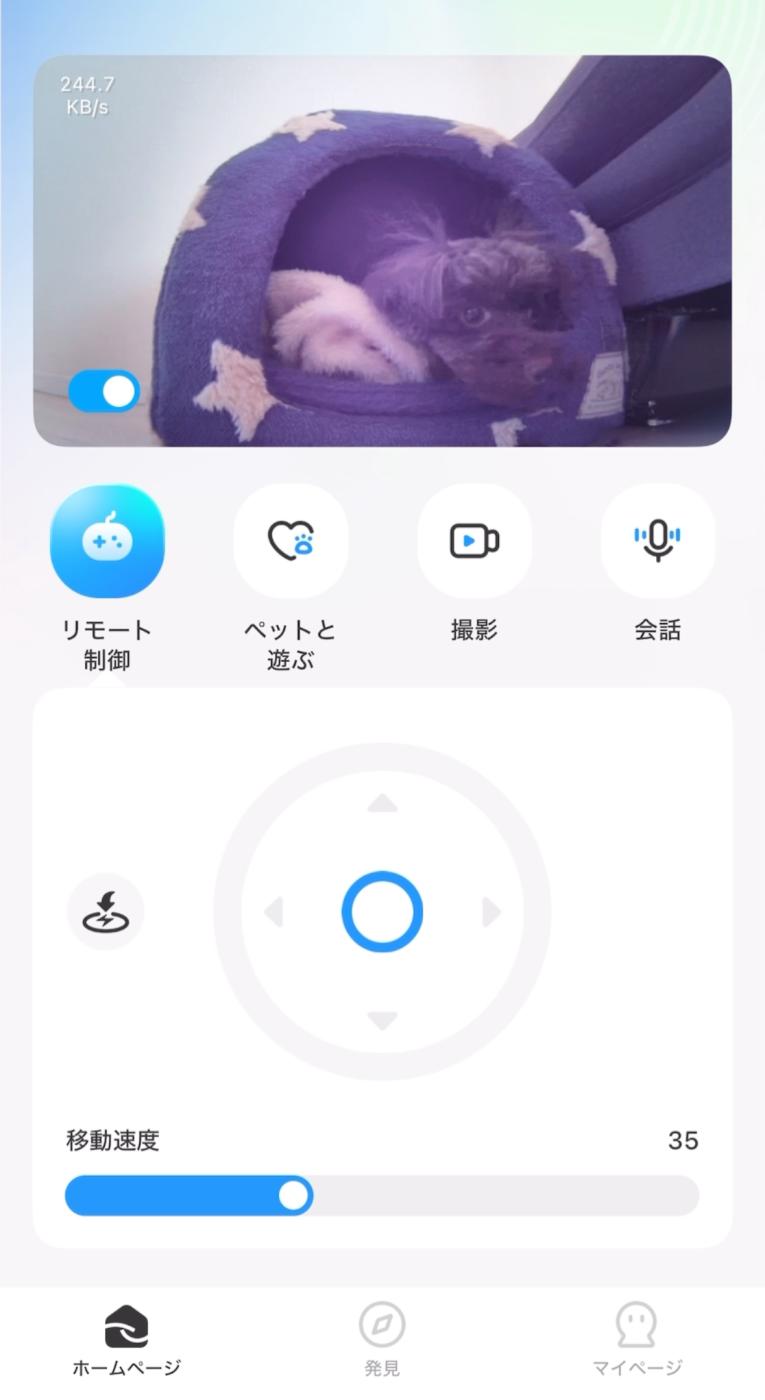Screen dimensions: 765x1400
Task: Tap the down arrow on the direction pad
Action: point(382,1021)
